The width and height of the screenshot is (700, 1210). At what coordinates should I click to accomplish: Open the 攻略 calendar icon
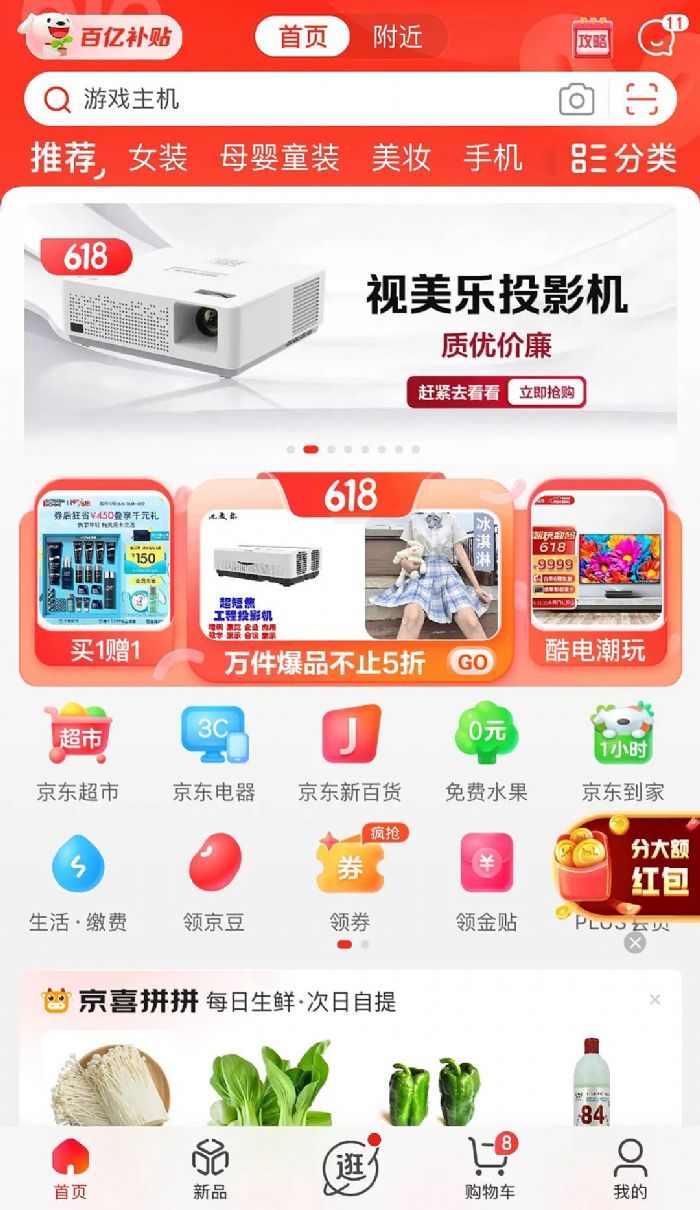(x=592, y=38)
